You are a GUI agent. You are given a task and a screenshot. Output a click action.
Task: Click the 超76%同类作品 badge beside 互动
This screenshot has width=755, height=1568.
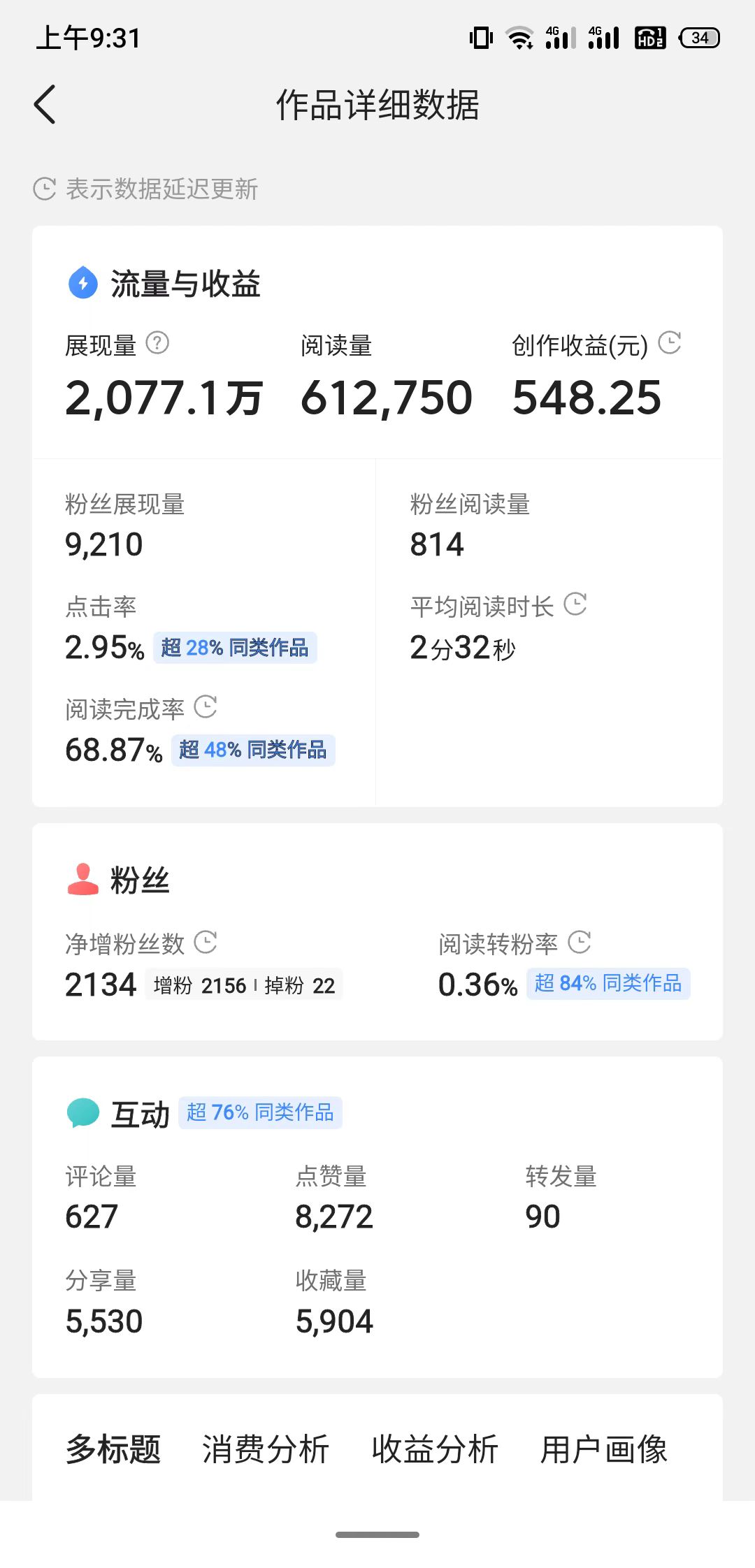click(x=260, y=1112)
